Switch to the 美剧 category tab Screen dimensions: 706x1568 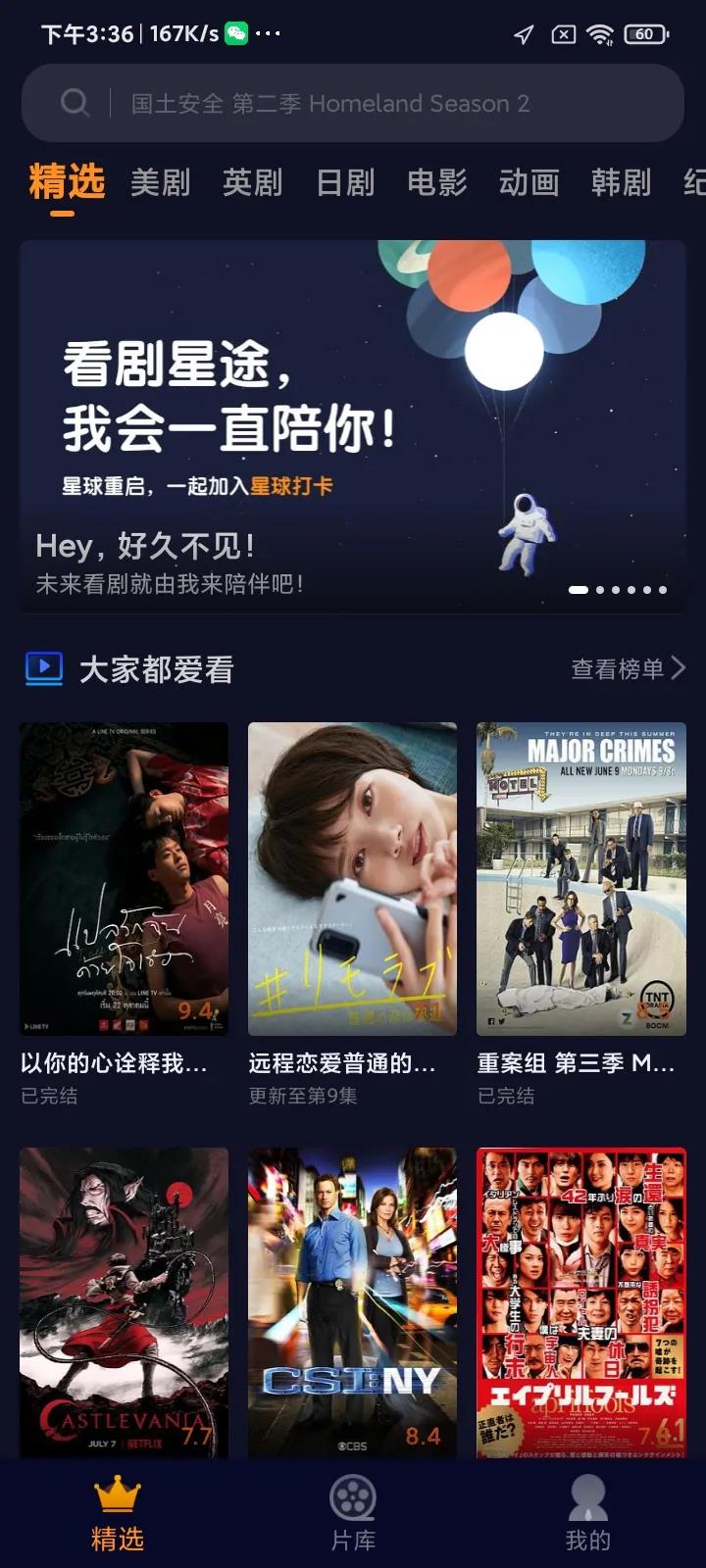point(160,182)
